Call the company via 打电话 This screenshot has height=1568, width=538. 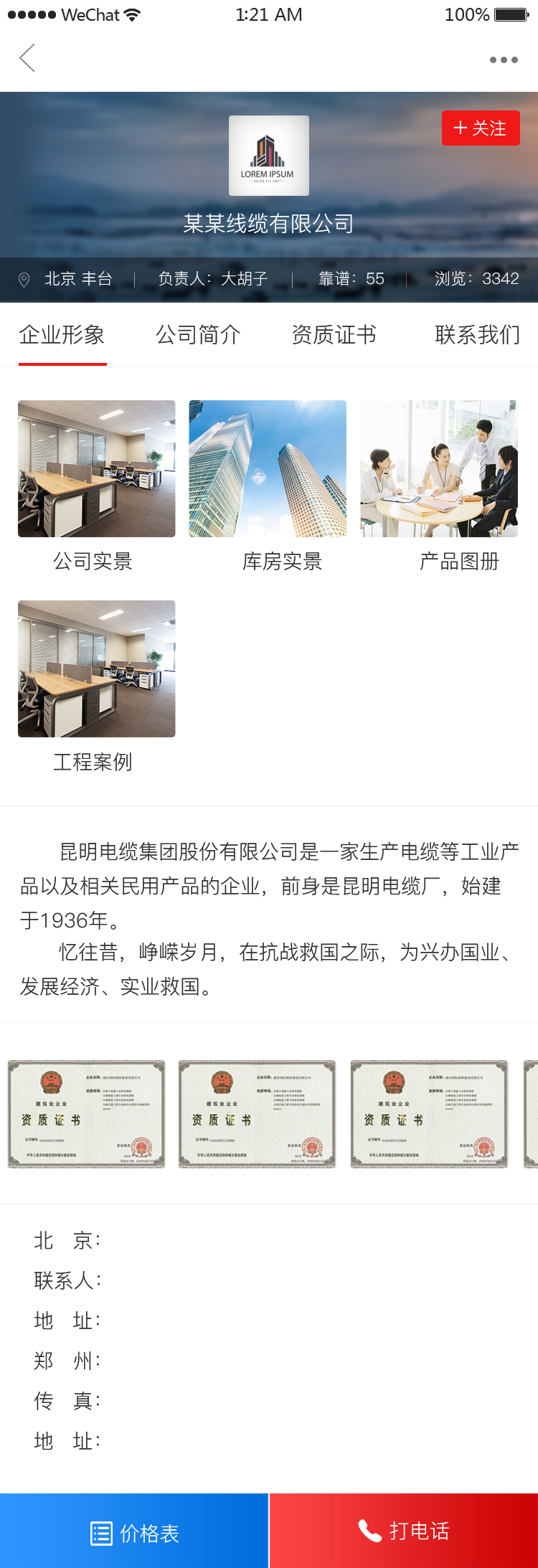404,1531
